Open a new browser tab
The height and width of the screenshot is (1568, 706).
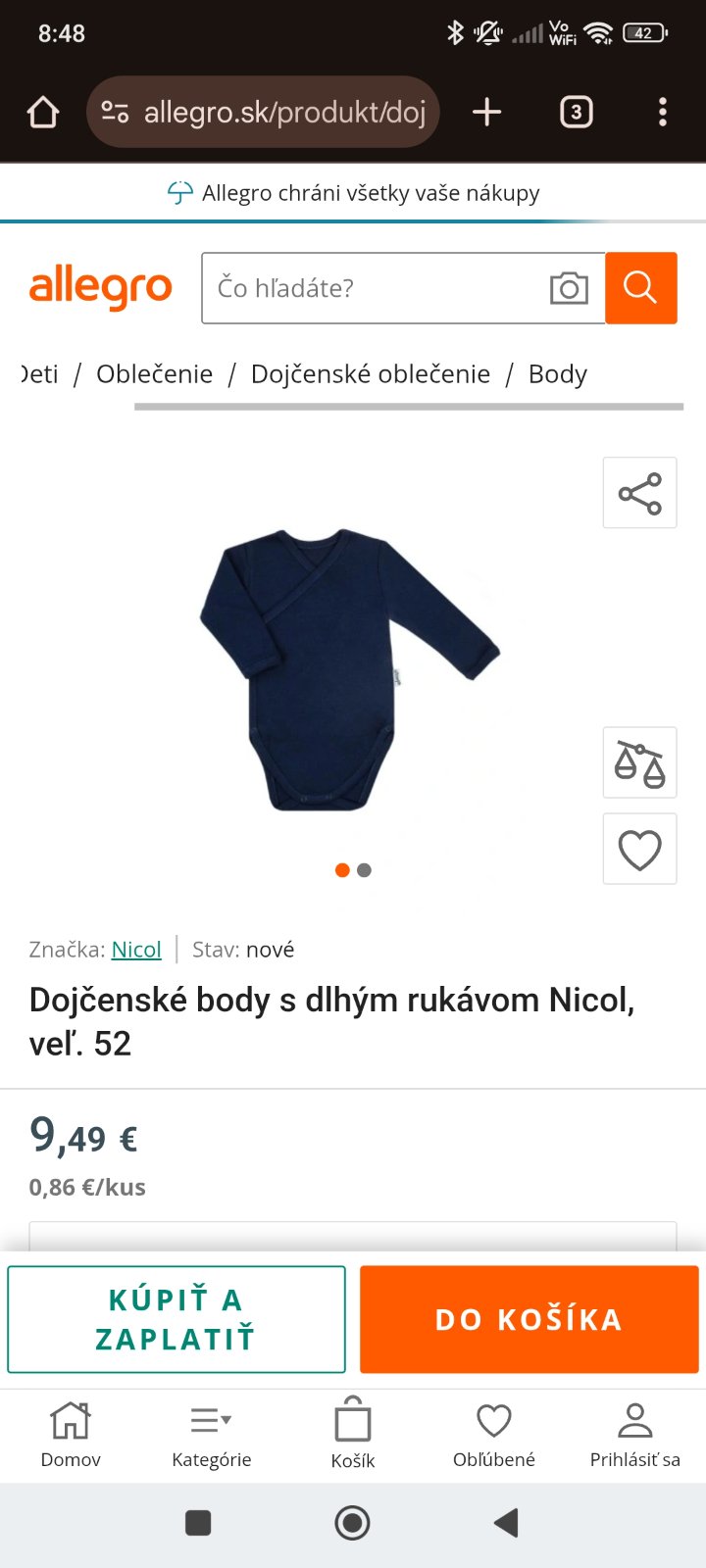point(486,113)
